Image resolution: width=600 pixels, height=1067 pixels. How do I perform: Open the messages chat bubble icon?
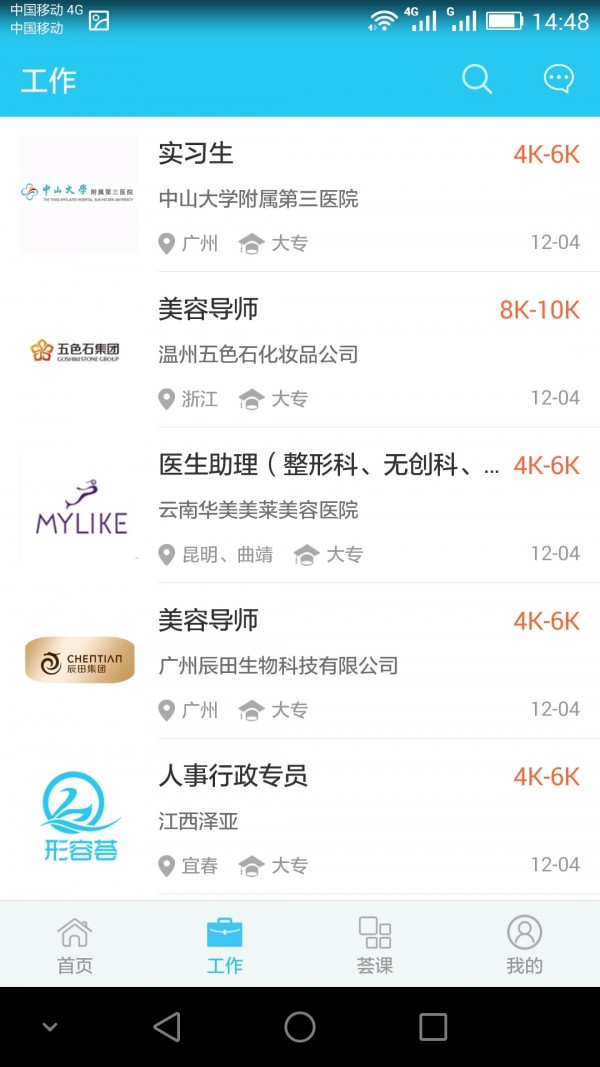pos(558,80)
